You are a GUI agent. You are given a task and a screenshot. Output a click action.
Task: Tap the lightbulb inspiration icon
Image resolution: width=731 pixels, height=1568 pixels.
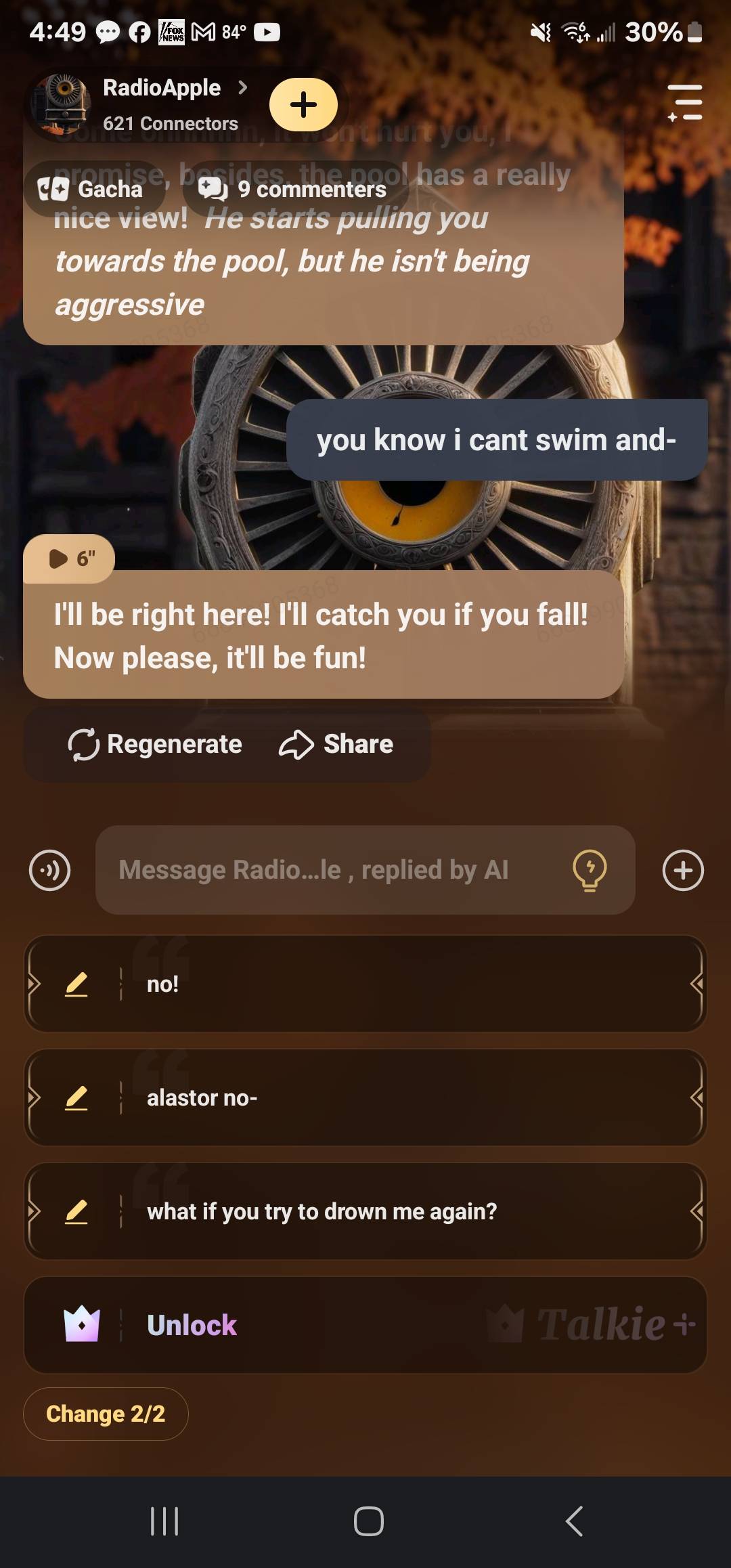click(x=590, y=870)
